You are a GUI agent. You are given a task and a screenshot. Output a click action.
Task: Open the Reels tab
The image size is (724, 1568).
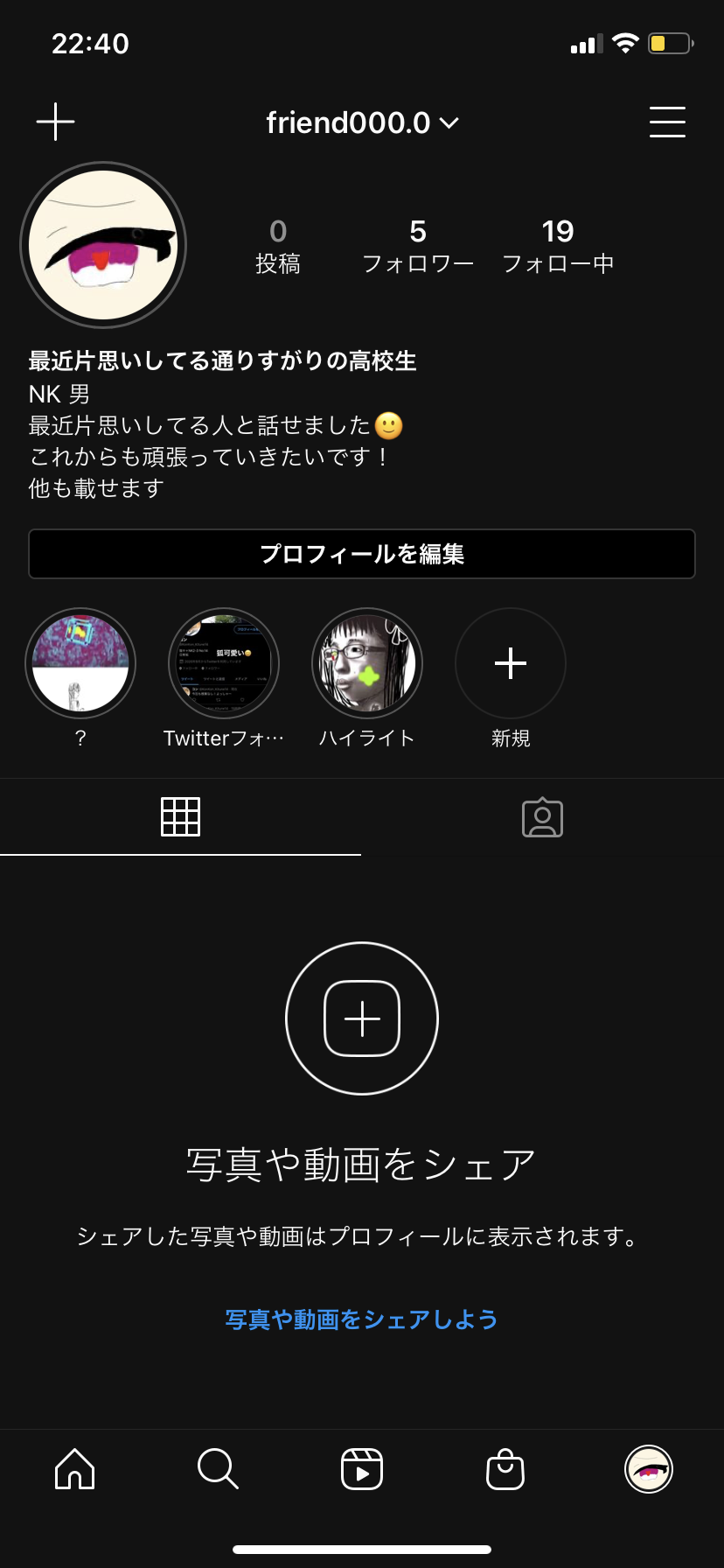pos(362,1468)
